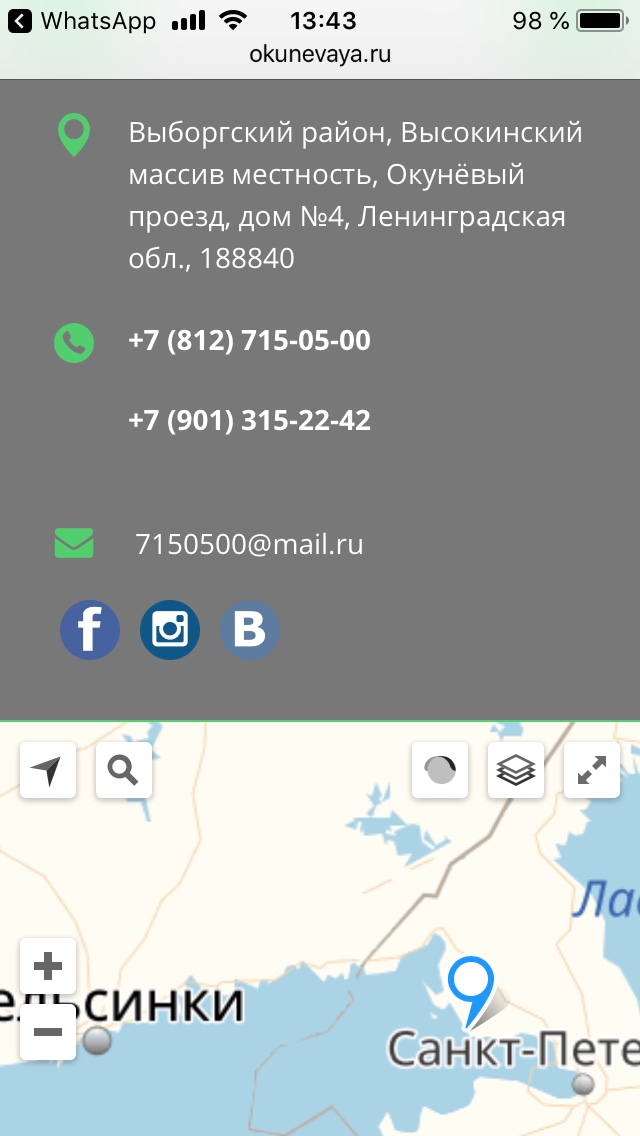Open the VK social page icon
This screenshot has width=640, height=1136.
[x=249, y=631]
